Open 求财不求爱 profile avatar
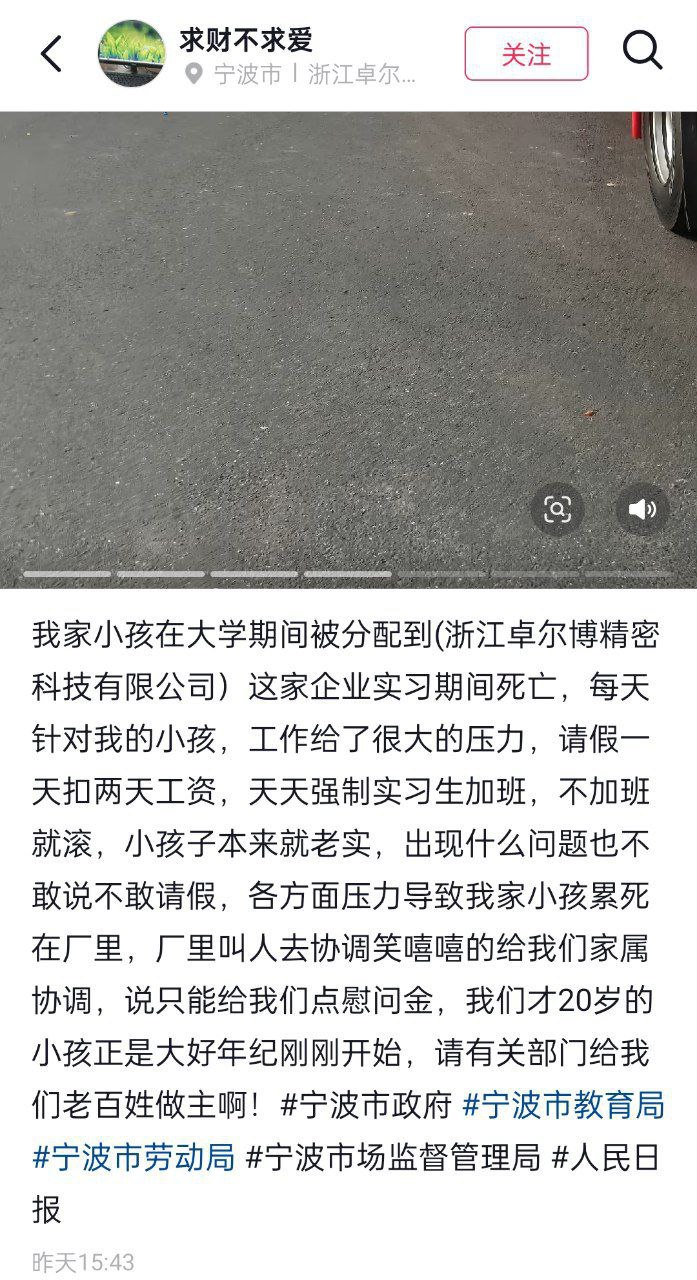The height and width of the screenshot is (1280, 697). click(132, 54)
